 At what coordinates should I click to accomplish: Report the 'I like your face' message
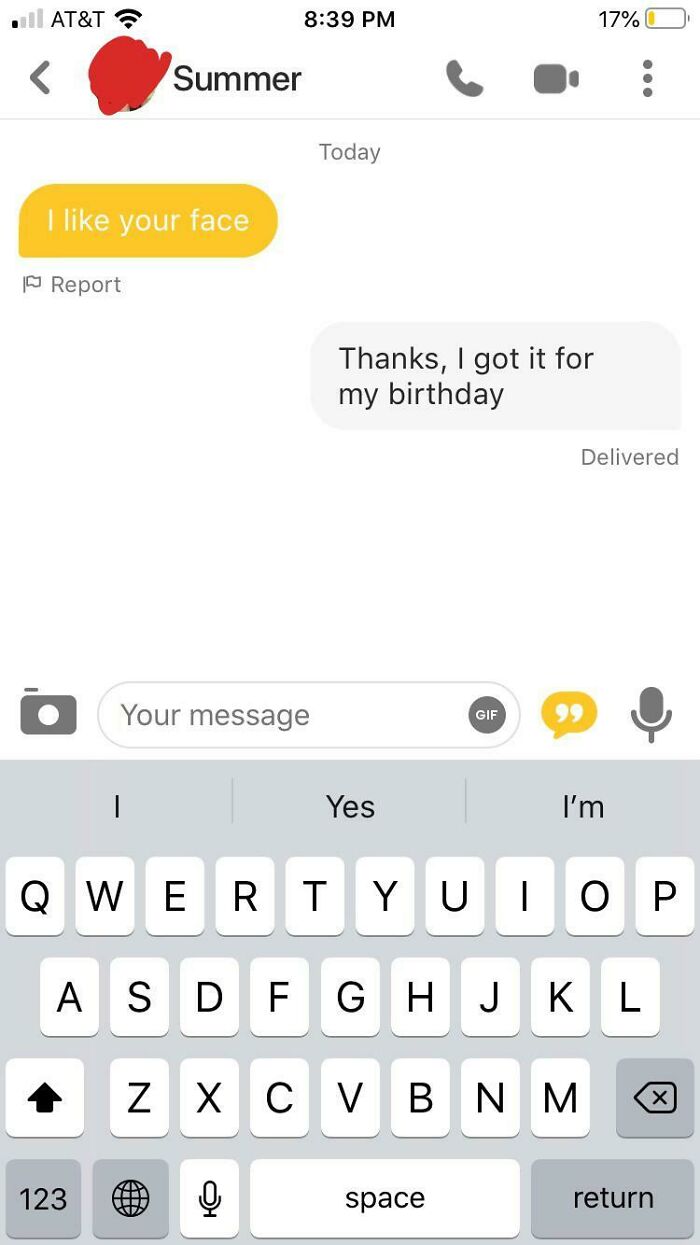72,285
